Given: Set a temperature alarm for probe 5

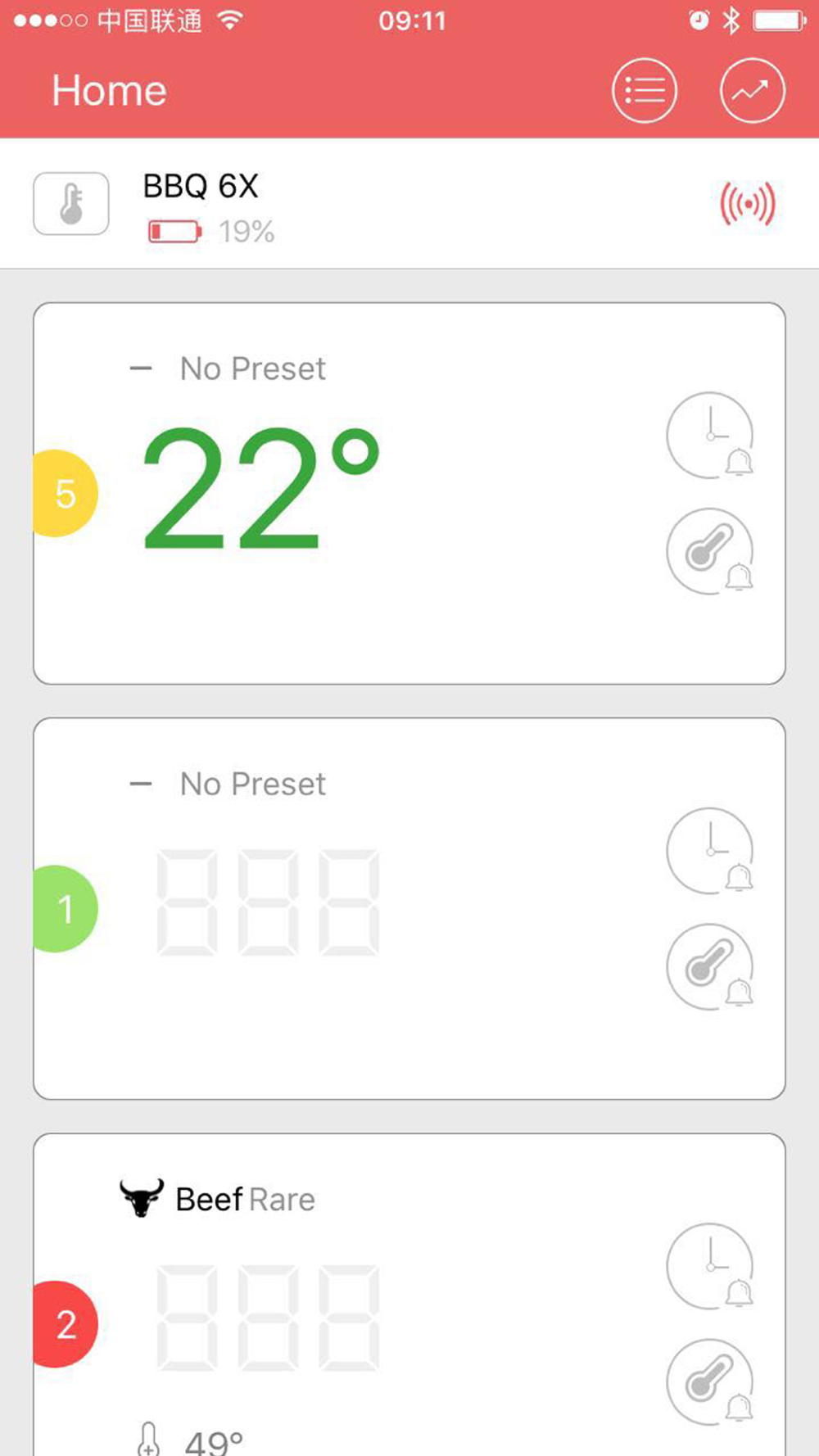Looking at the screenshot, I should [x=710, y=551].
